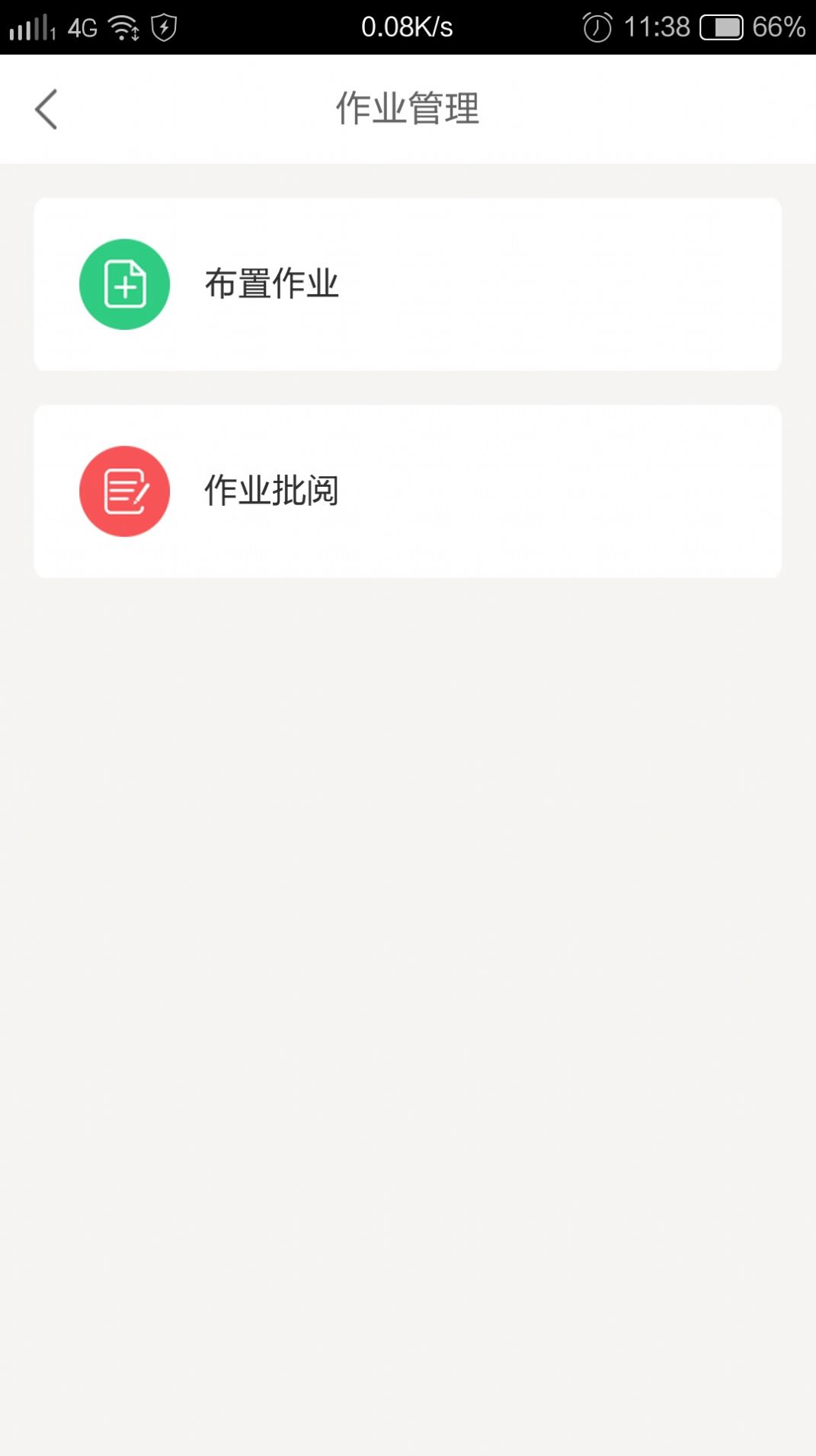This screenshot has width=816, height=1456.
Task: Tap the red 作业批阅 pencil-note icon
Action: click(124, 490)
